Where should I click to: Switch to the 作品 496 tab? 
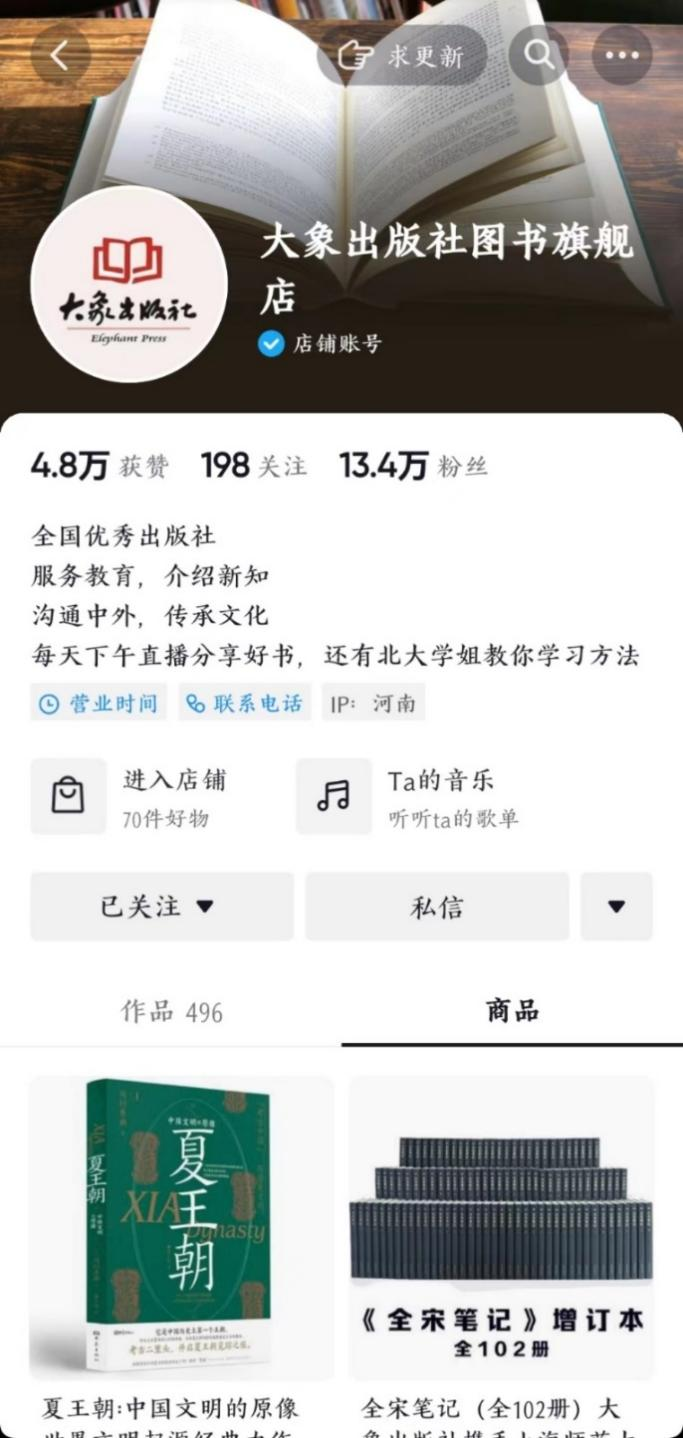point(171,1011)
